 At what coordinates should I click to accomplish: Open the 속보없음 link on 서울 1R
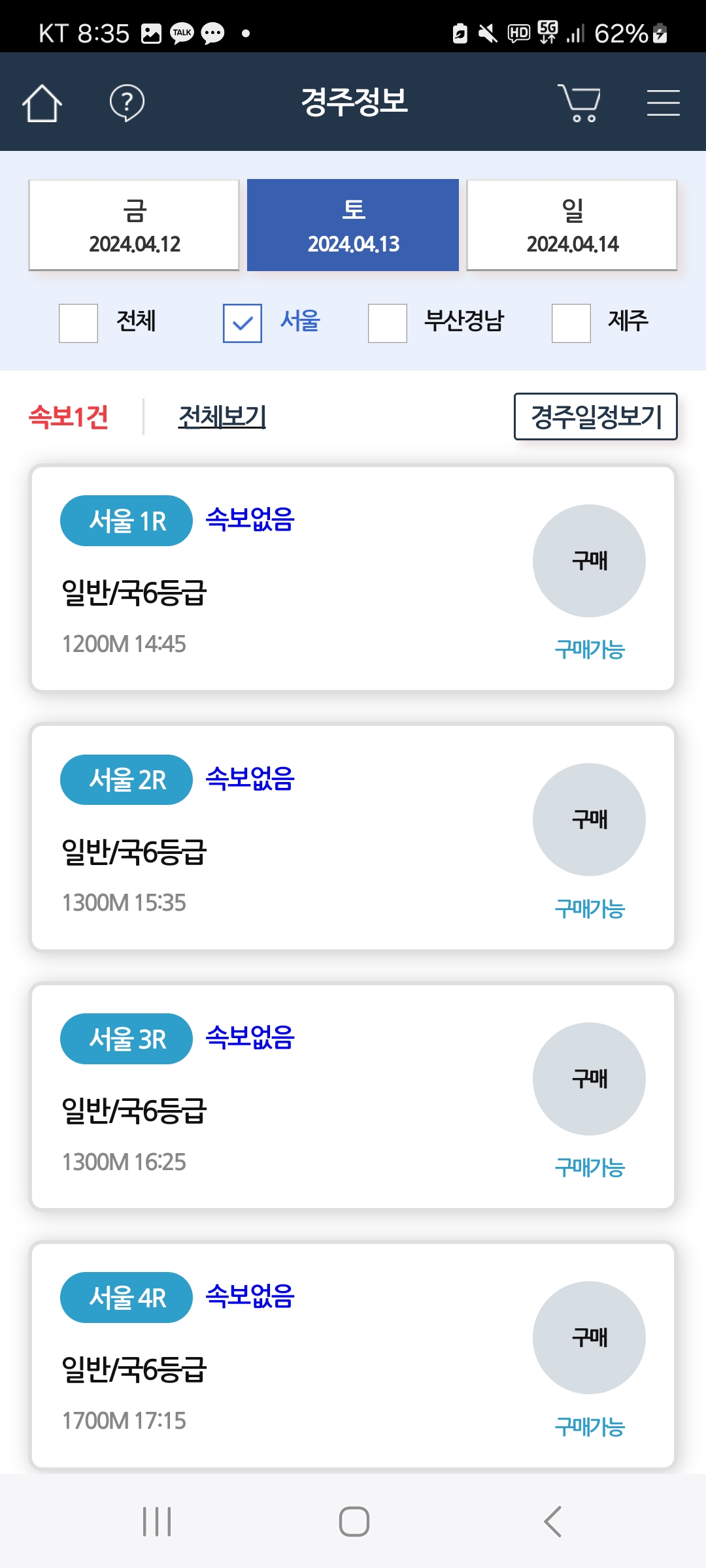pyautogui.click(x=250, y=519)
